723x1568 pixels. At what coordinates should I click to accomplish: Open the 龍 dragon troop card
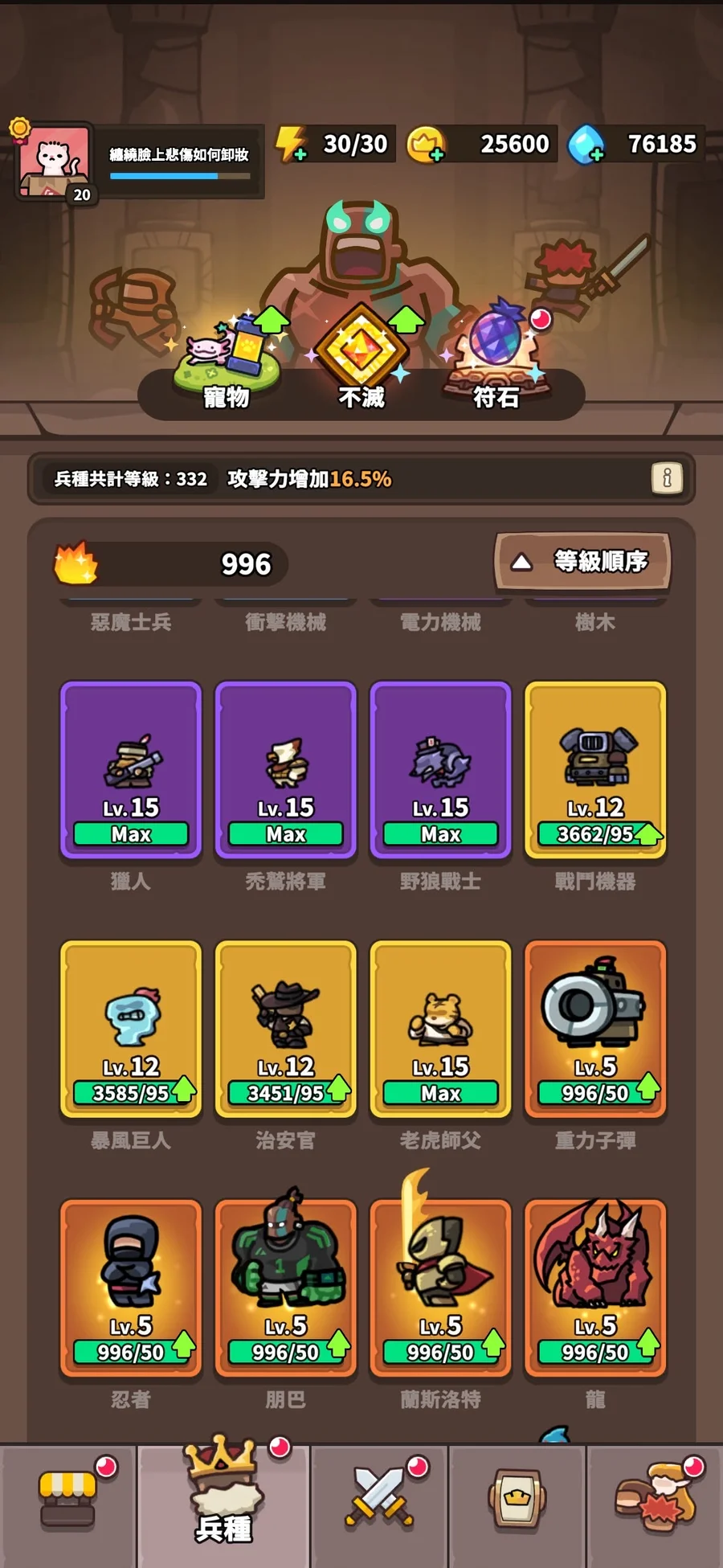click(x=595, y=1288)
